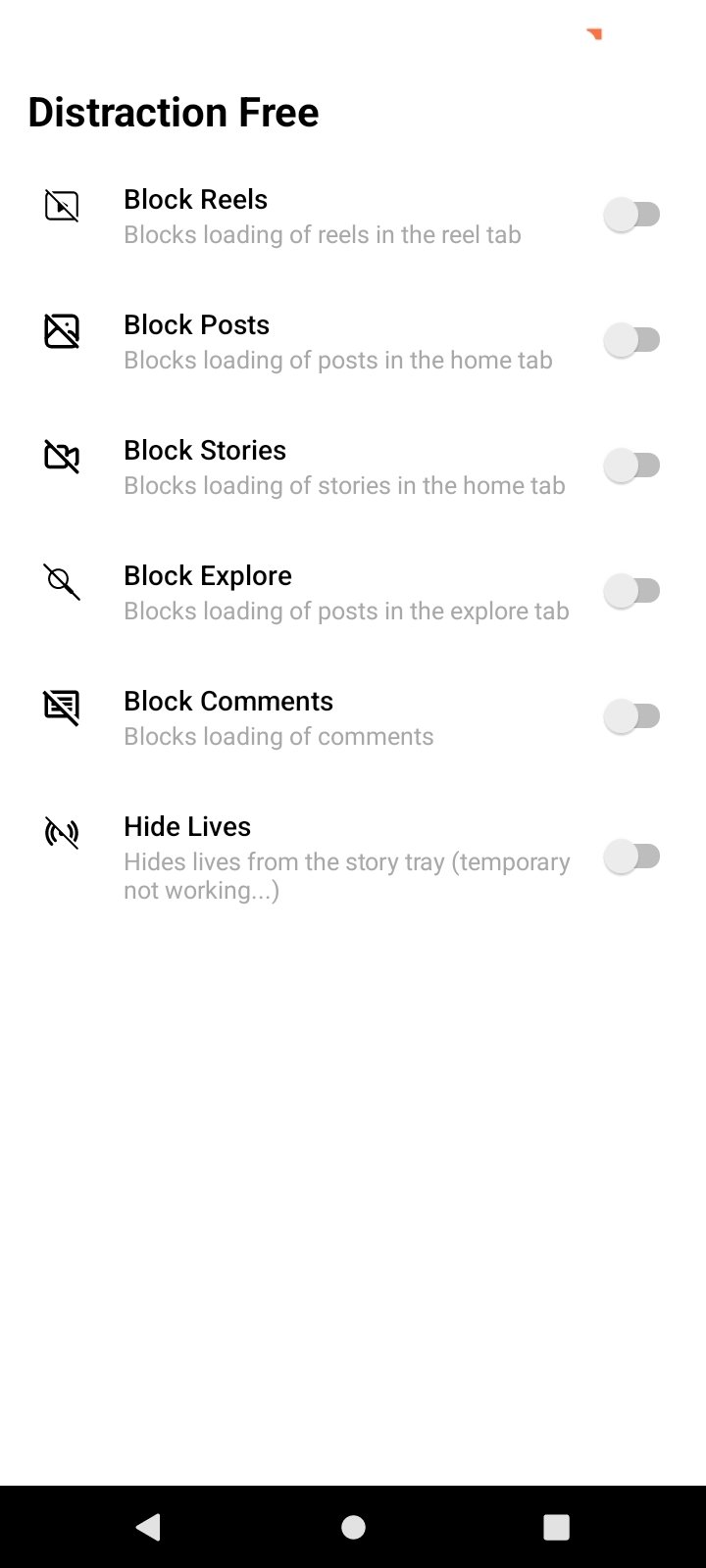The image size is (706, 1568).
Task: Turn on the Hide Lives switch
Action: point(632,857)
